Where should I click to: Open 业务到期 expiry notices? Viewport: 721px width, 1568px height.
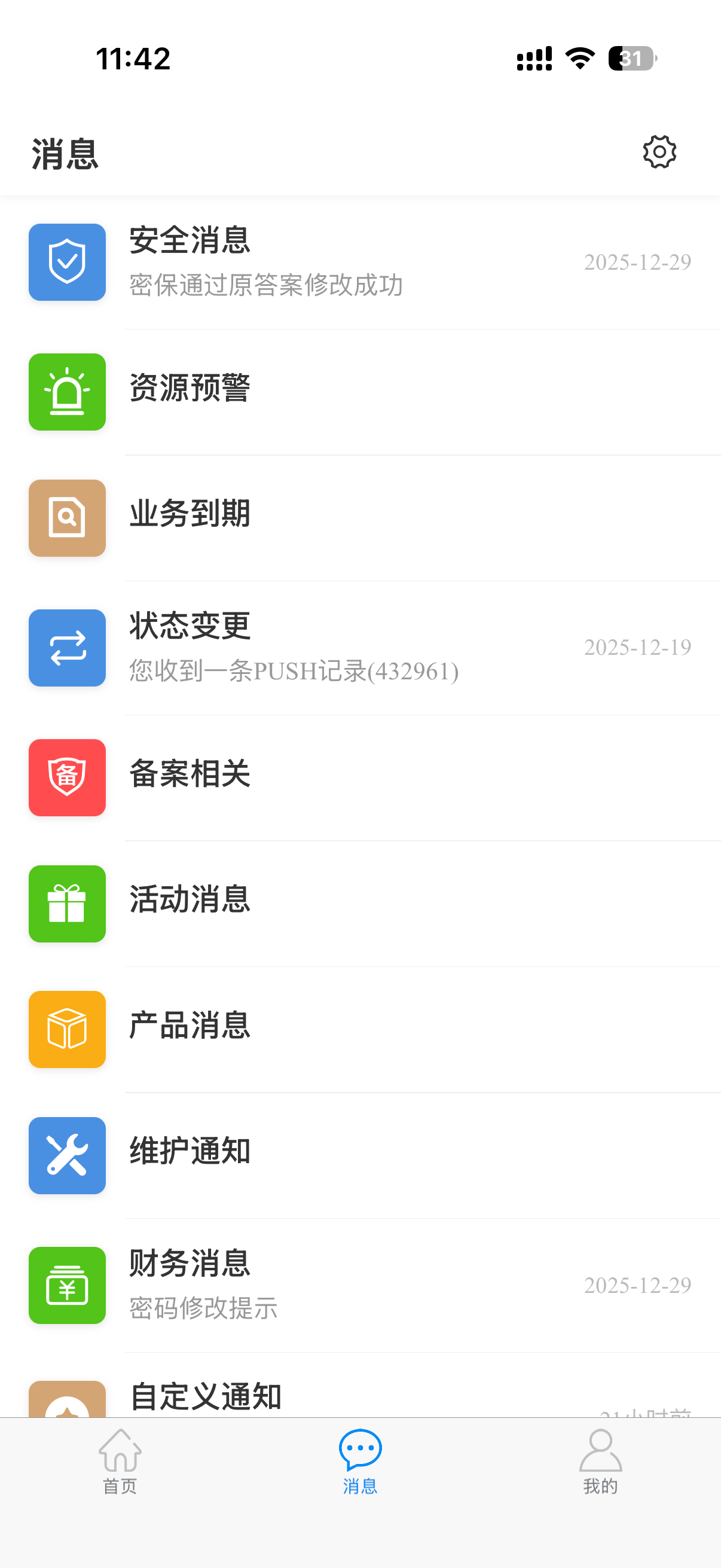click(x=360, y=517)
